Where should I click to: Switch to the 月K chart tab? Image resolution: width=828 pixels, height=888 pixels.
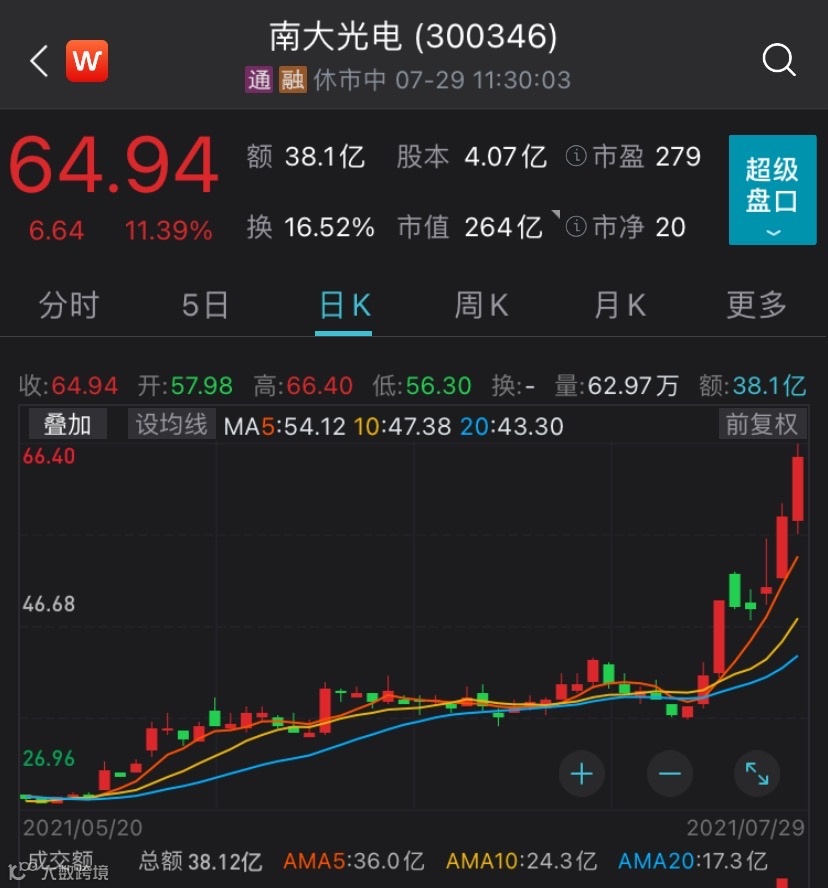point(619,305)
